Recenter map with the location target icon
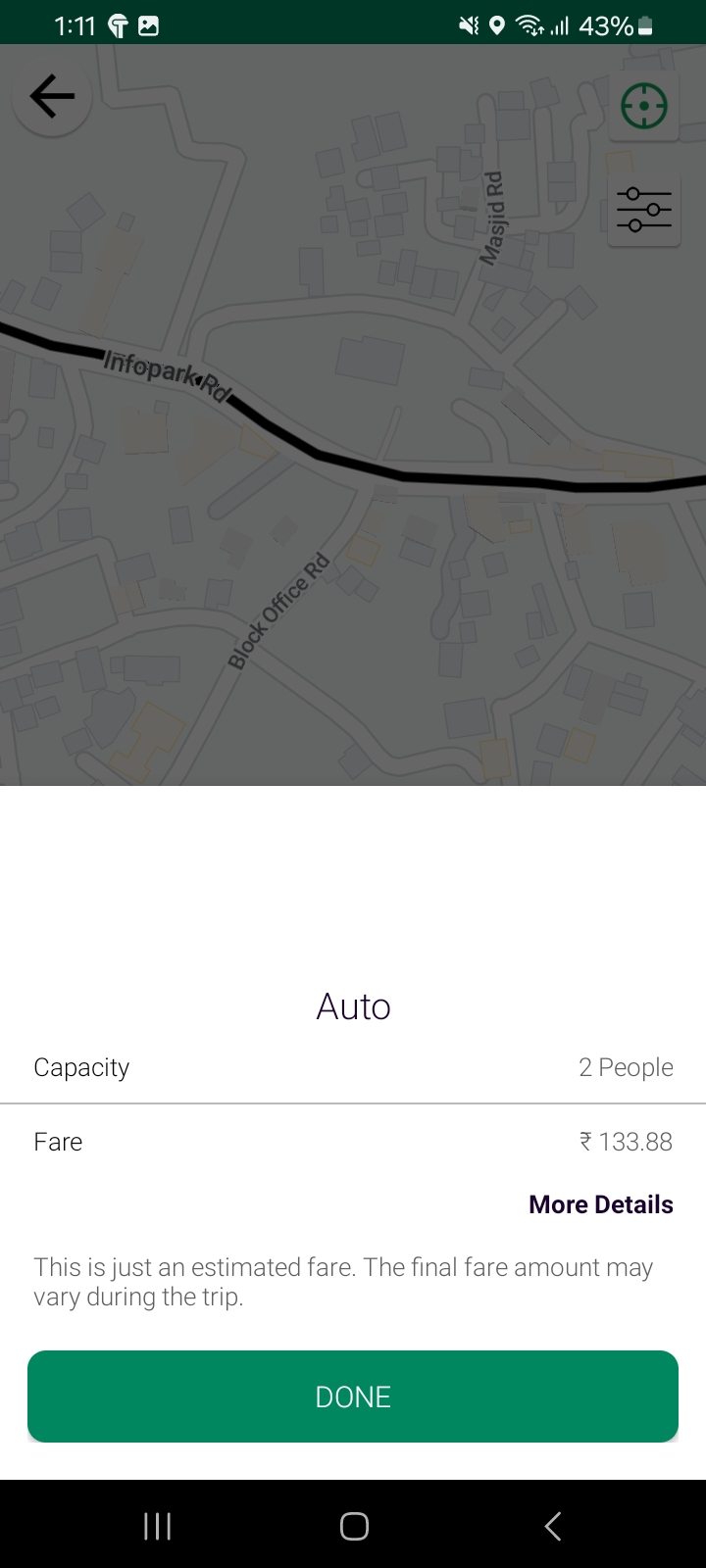706x1568 pixels. click(643, 105)
